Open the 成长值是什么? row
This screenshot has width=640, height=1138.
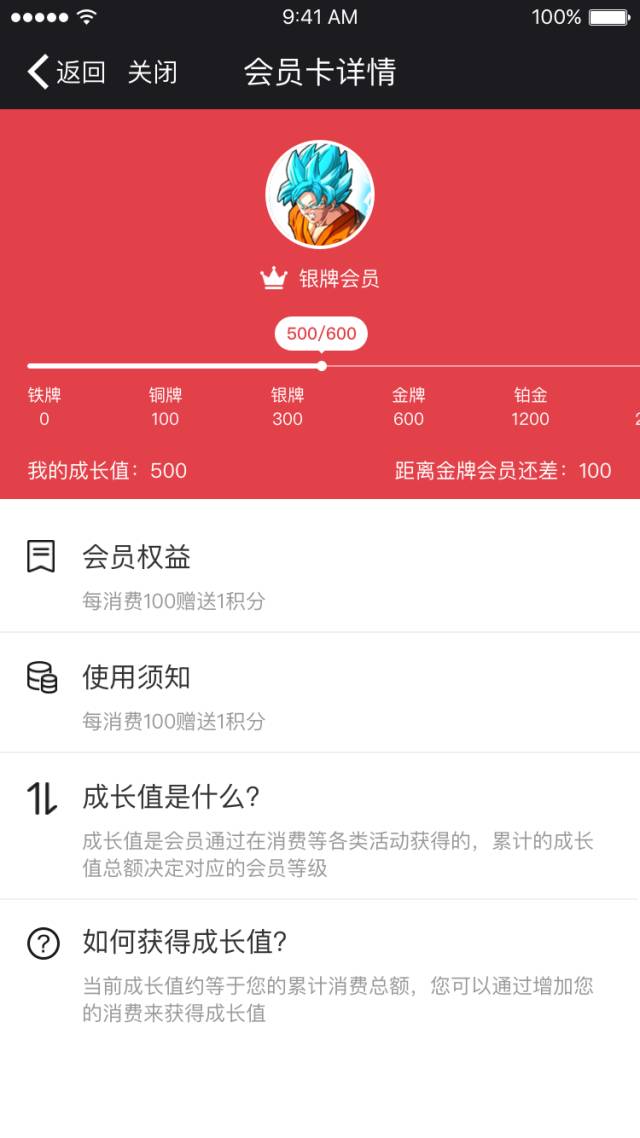tap(320, 825)
